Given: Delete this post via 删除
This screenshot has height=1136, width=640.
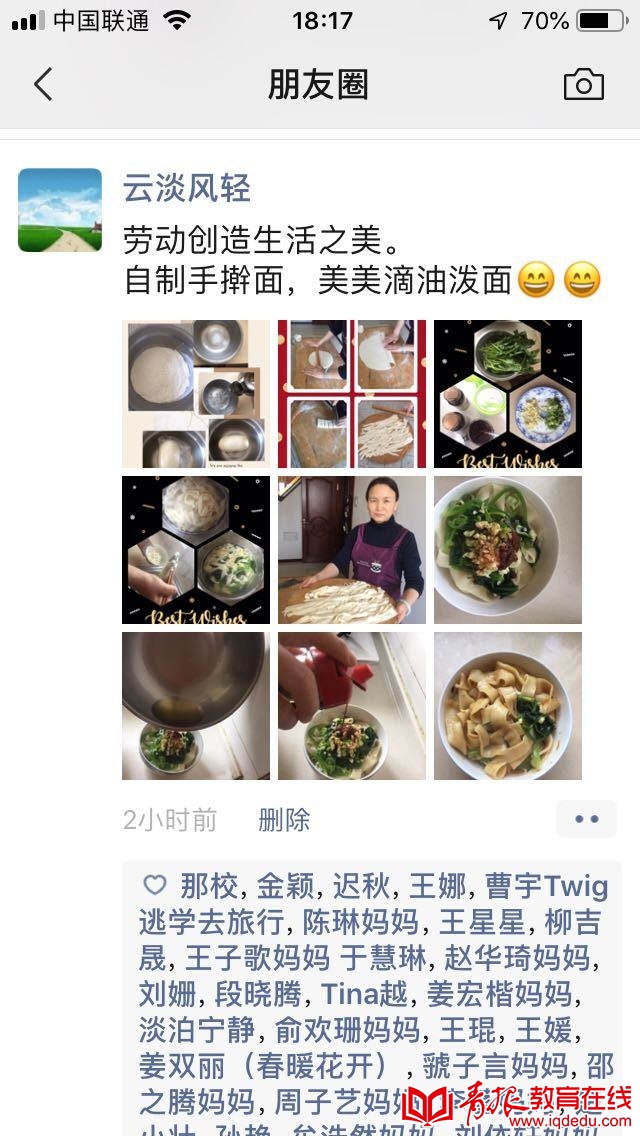Looking at the screenshot, I should (x=284, y=820).
